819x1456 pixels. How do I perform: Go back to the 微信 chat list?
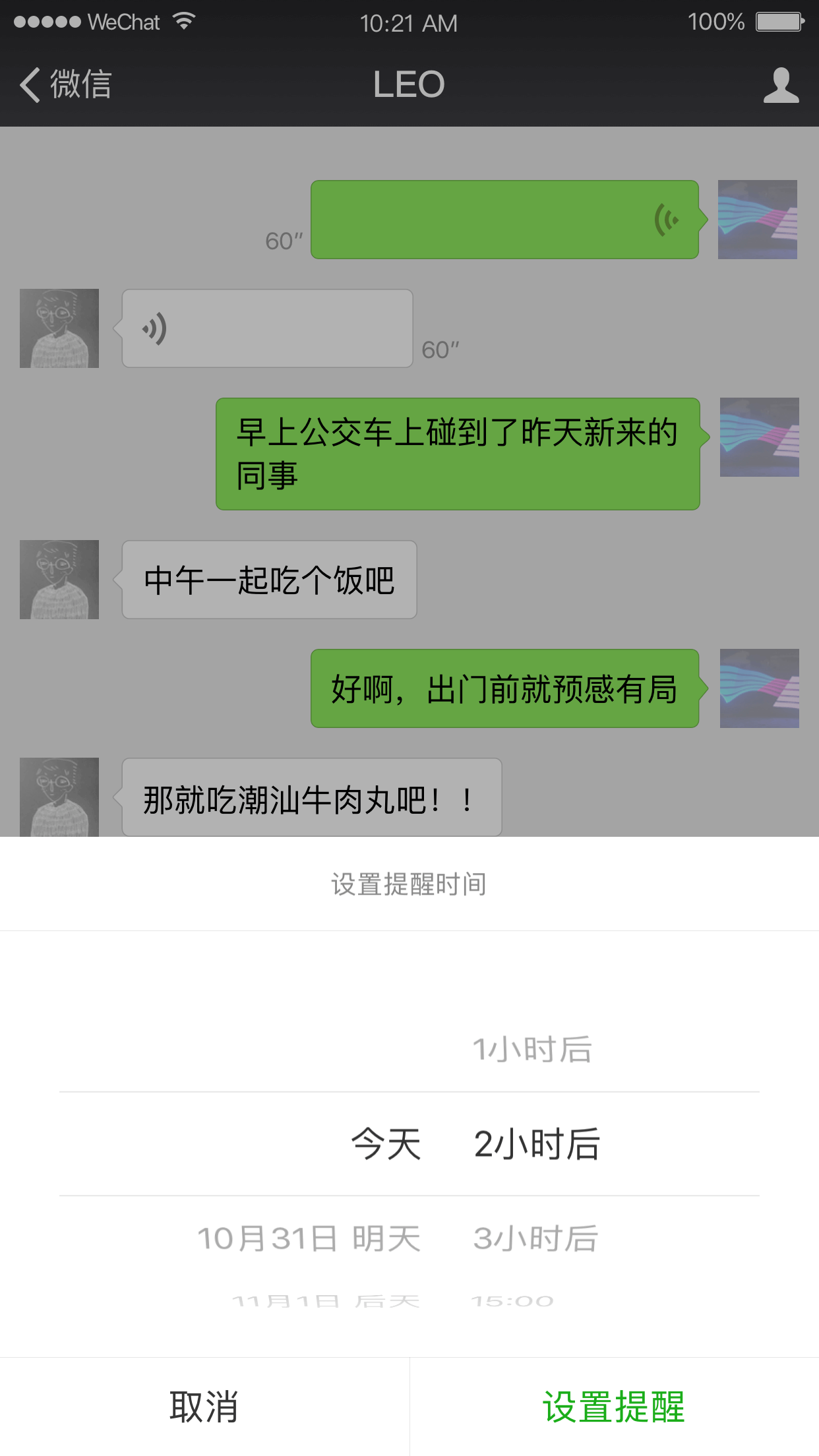tap(65, 84)
